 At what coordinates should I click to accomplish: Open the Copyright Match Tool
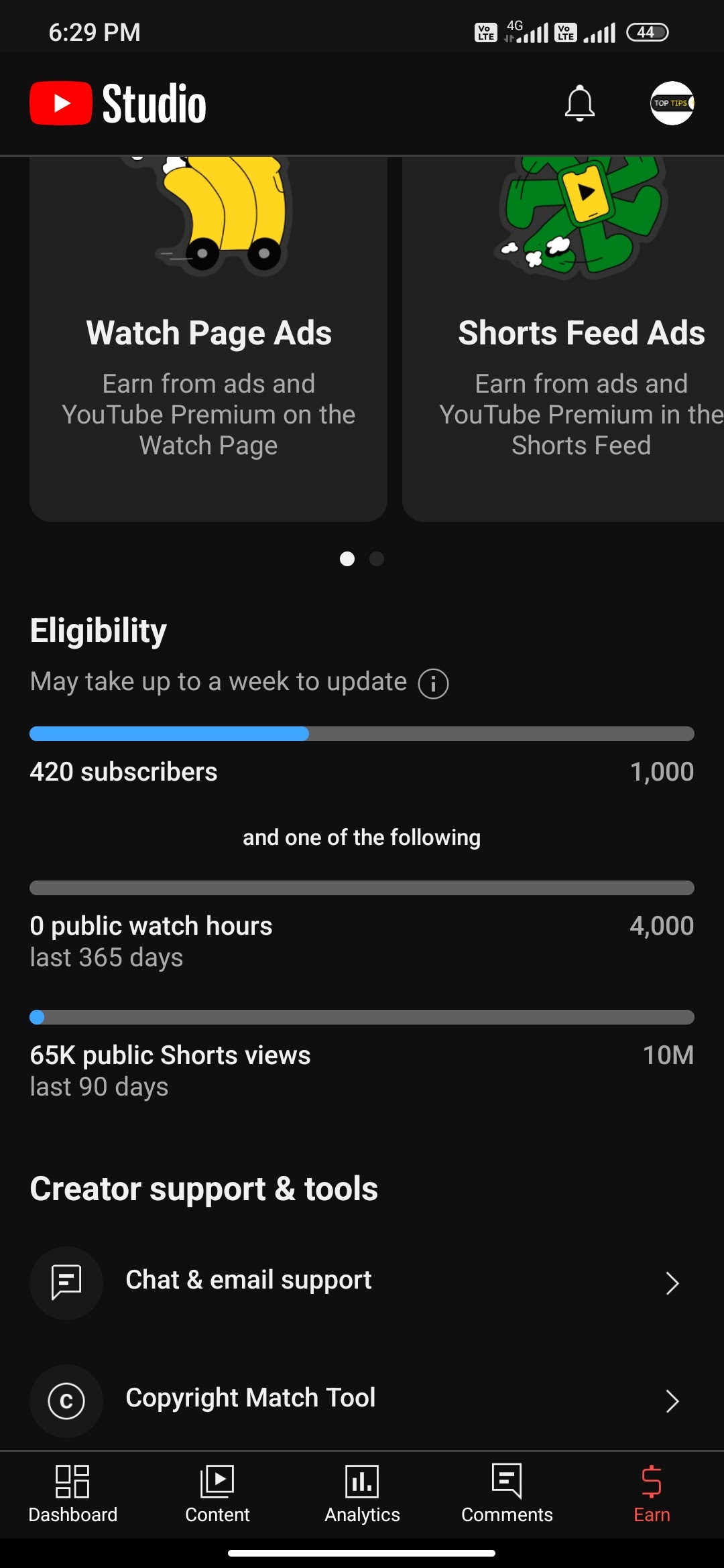click(362, 1400)
